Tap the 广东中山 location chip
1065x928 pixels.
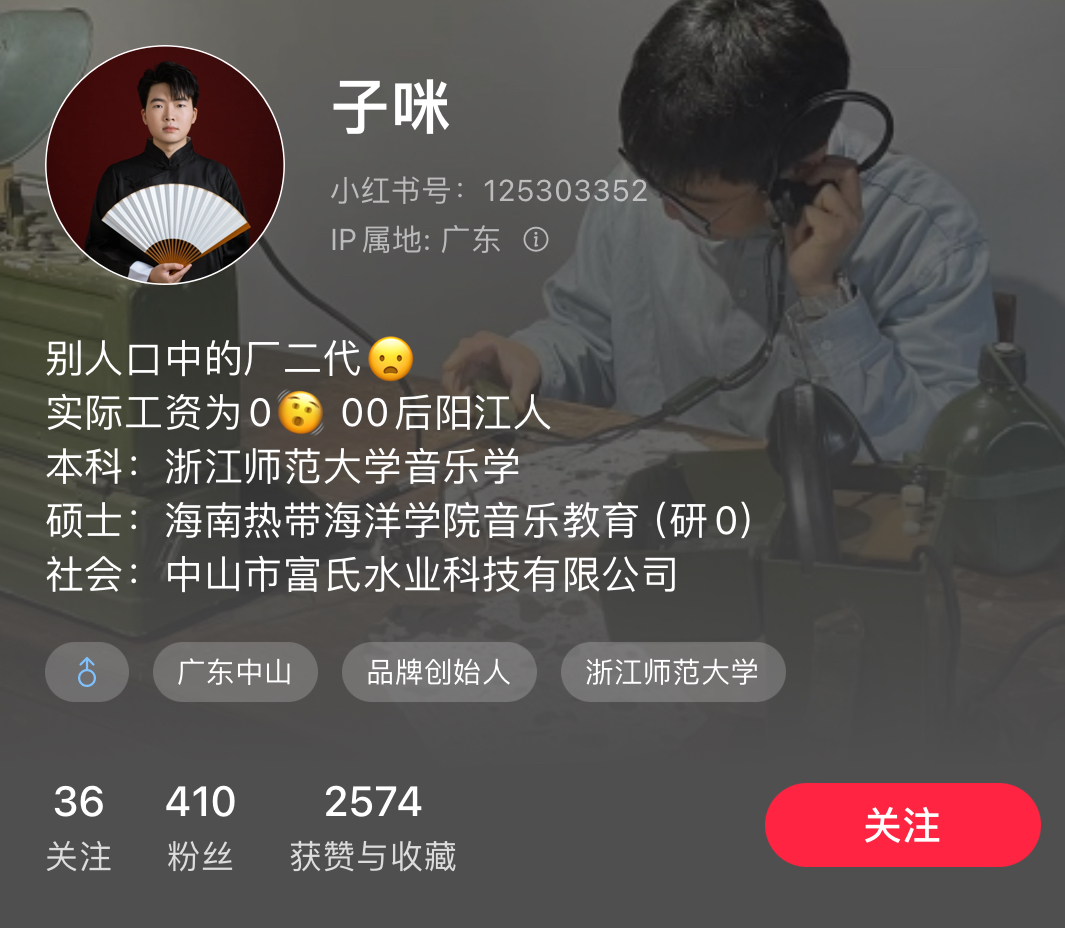coord(235,672)
